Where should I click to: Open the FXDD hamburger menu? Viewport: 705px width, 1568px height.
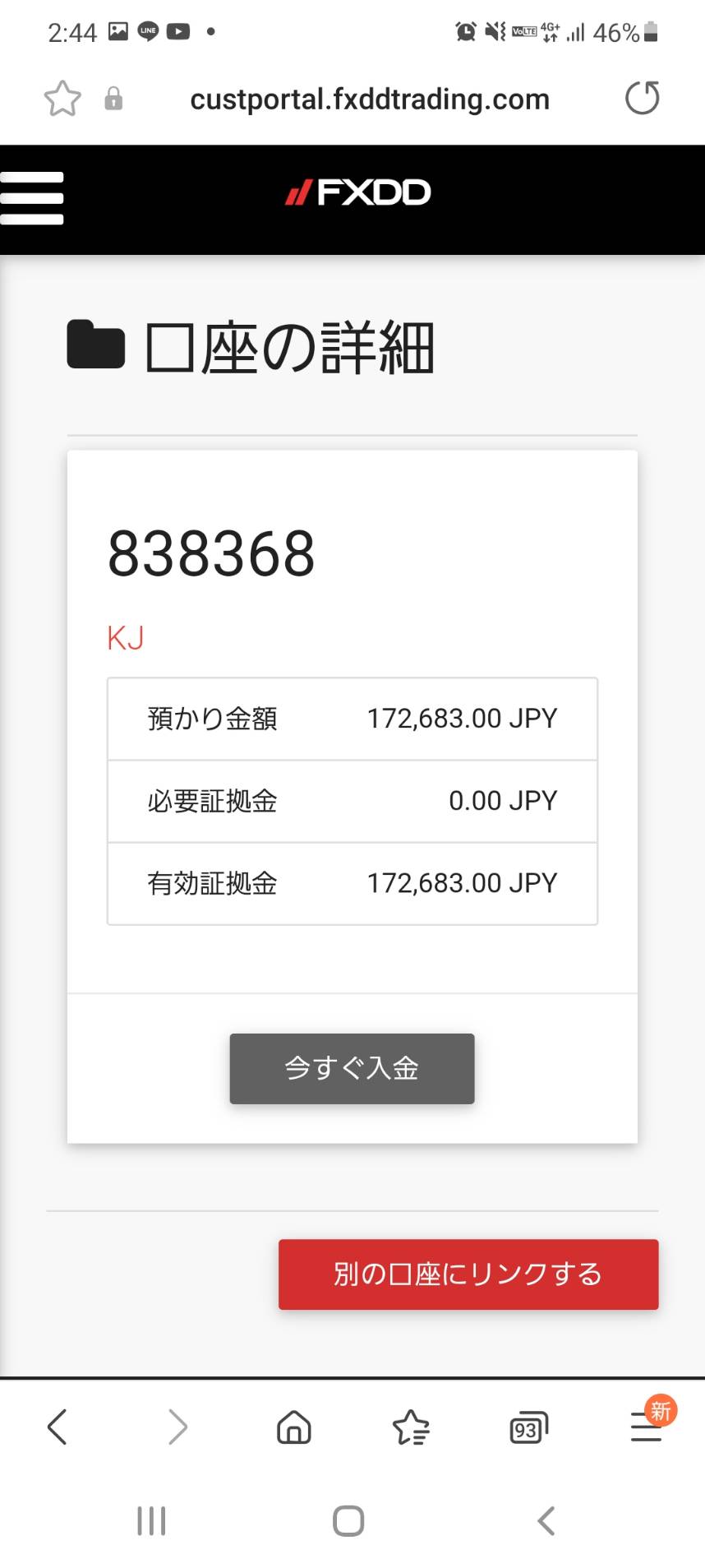coord(32,198)
